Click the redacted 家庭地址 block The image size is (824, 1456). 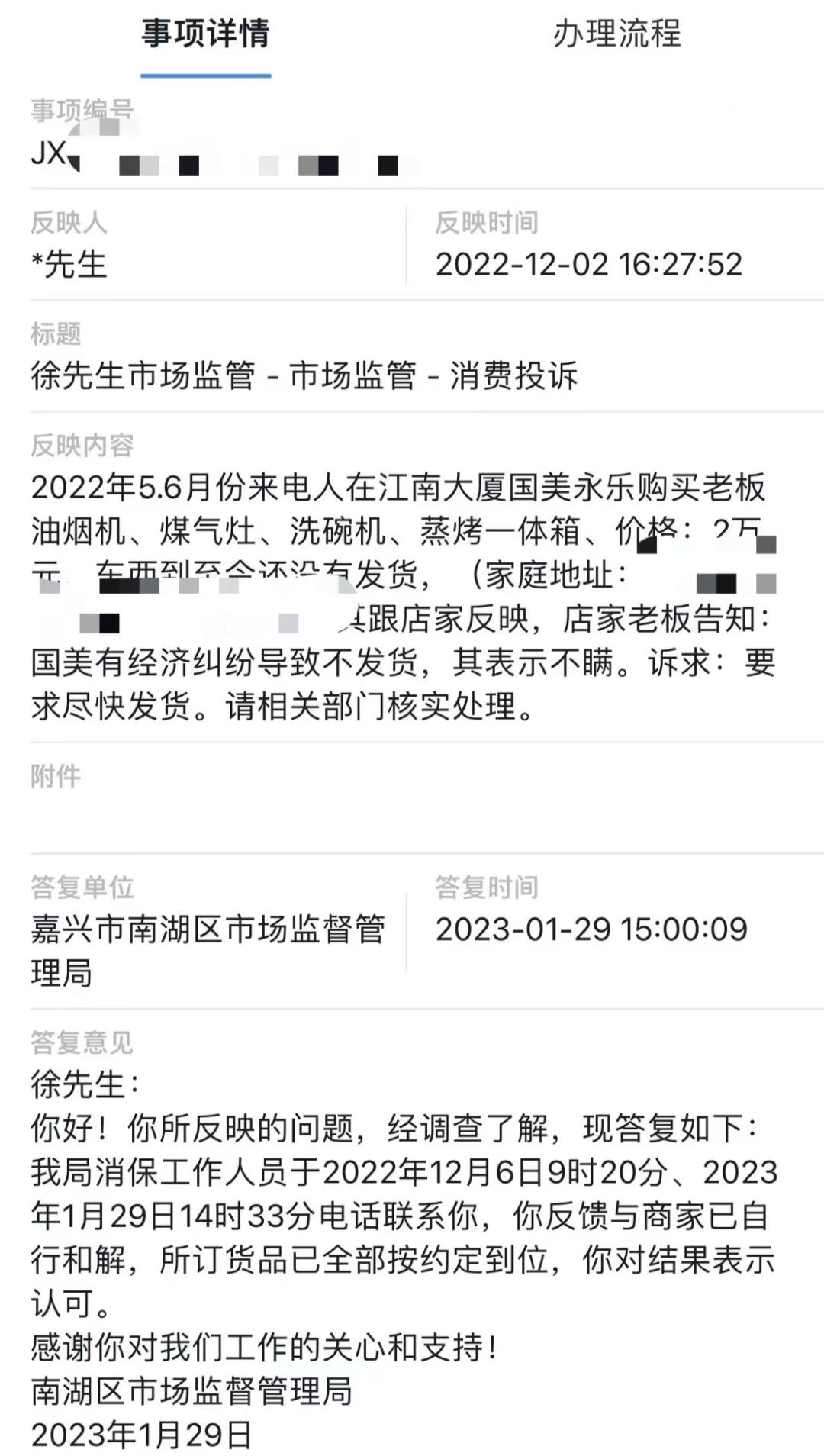pyautogui.click(x=725, y=580)
